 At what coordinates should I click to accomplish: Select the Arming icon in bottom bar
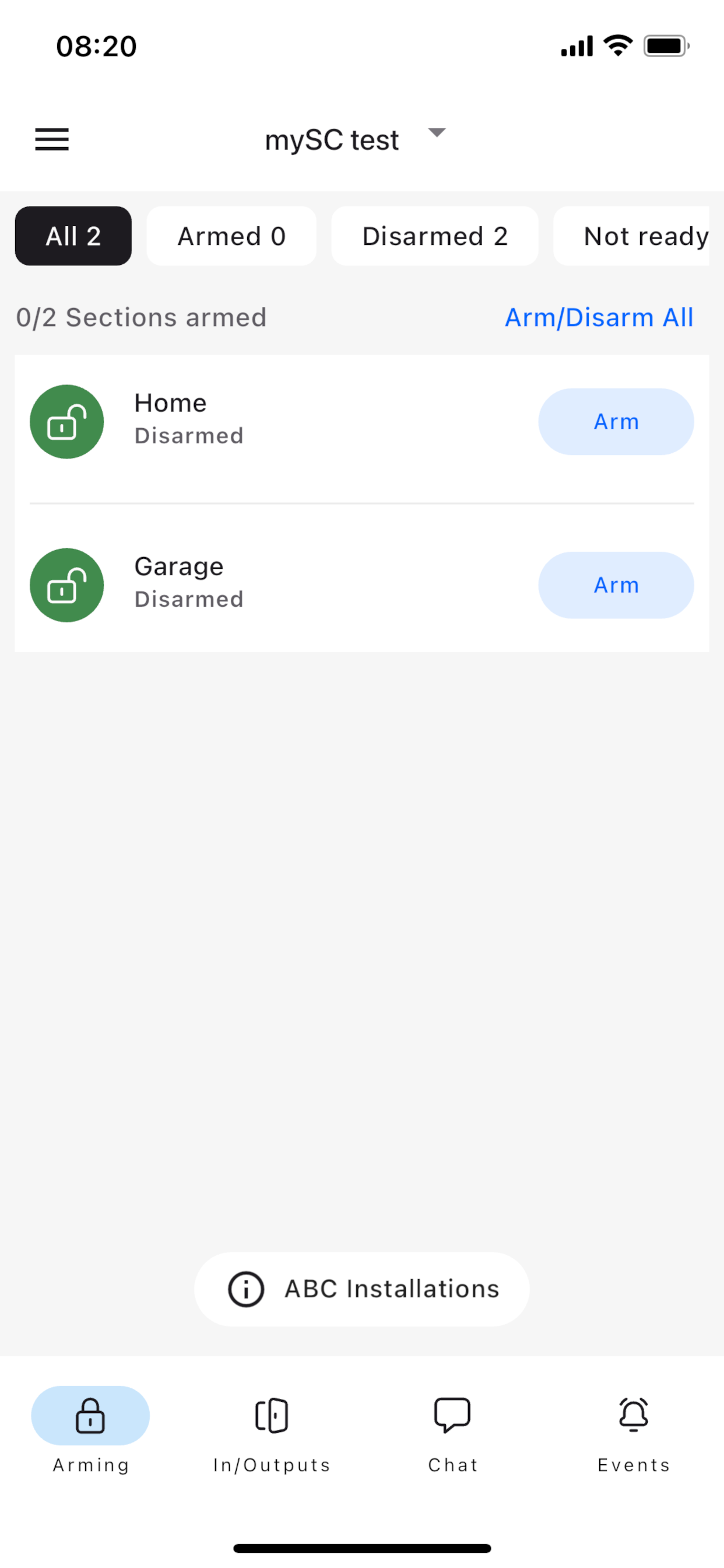[x=90, y=1415]
